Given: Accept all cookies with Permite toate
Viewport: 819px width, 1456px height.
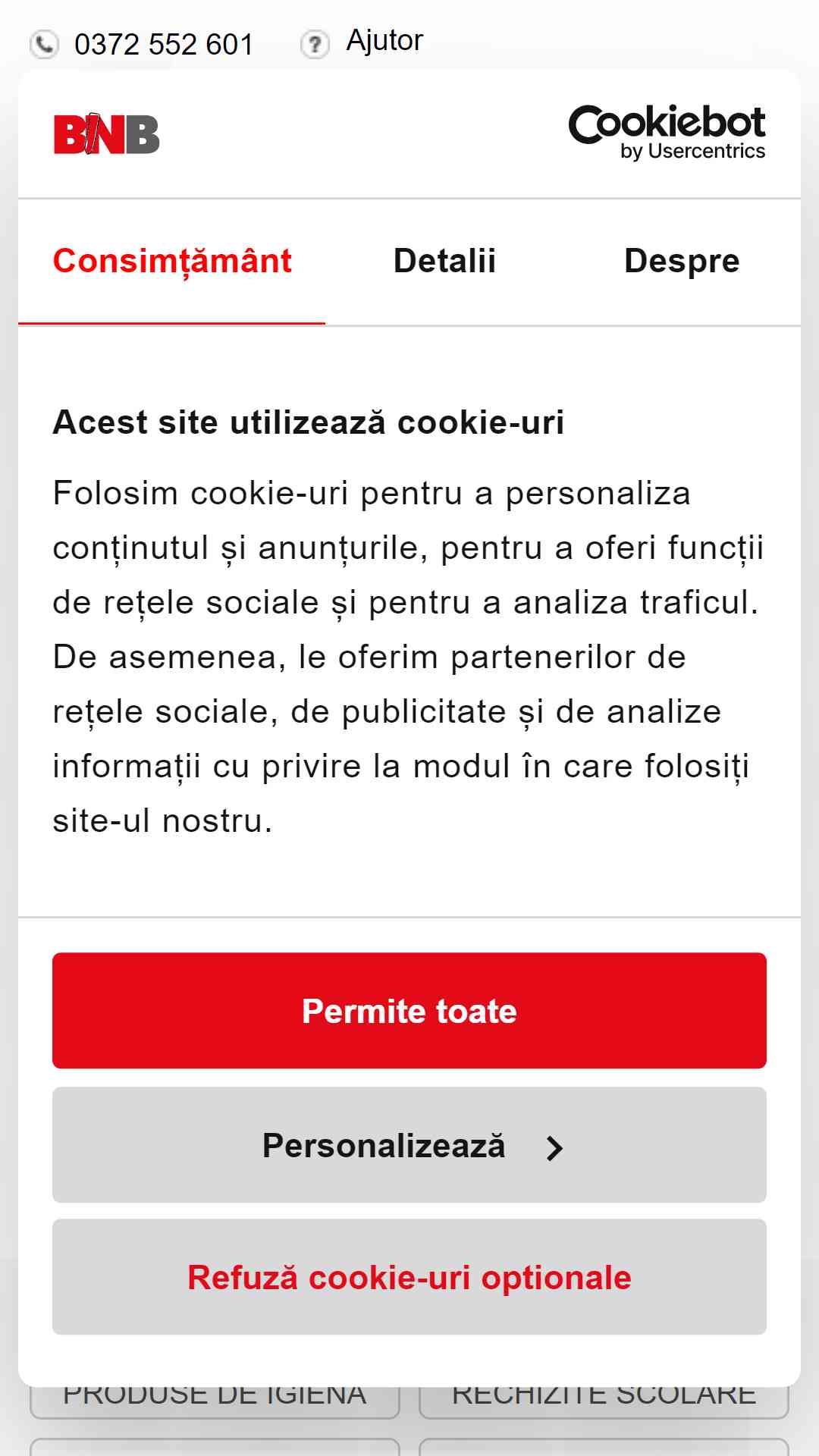Looking at the screenshot, I should 409,1011.
